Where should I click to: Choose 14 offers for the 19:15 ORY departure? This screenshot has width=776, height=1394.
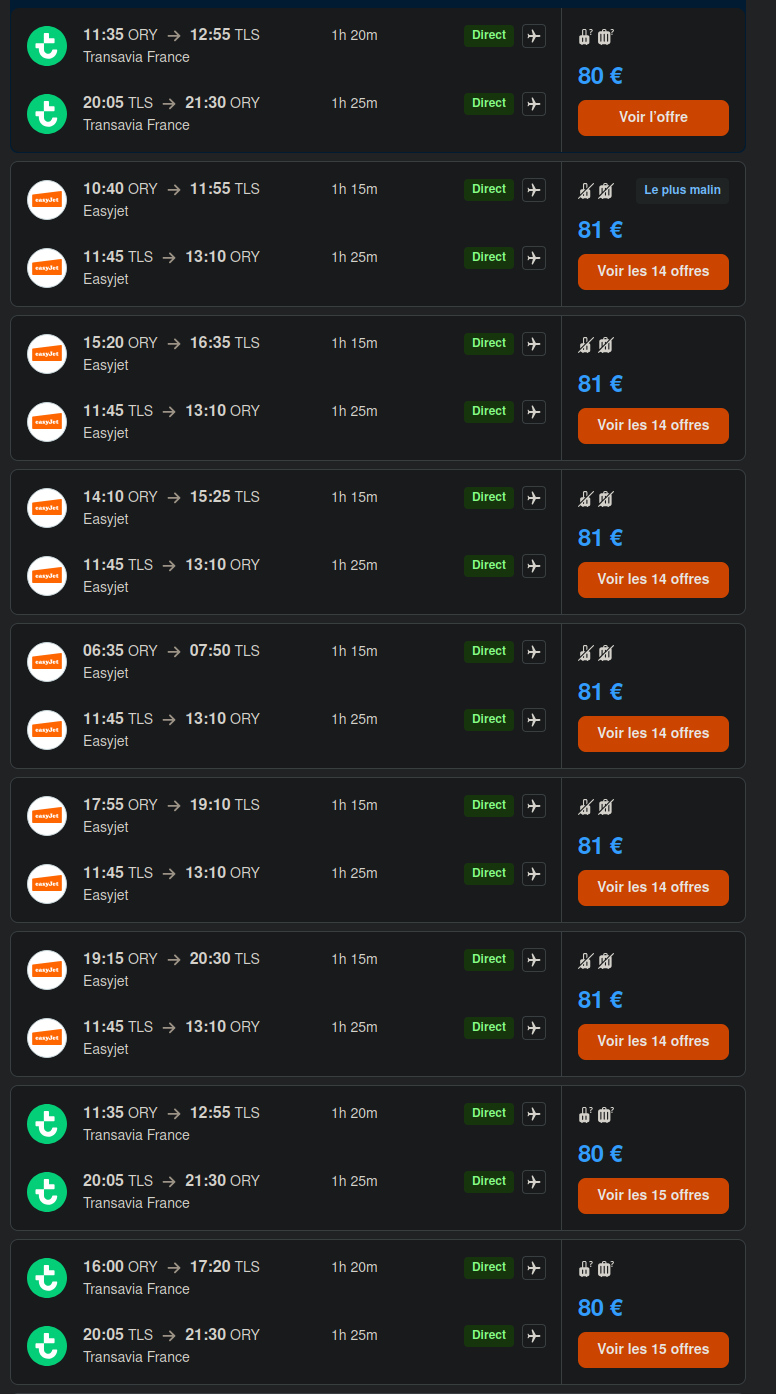653,1042
